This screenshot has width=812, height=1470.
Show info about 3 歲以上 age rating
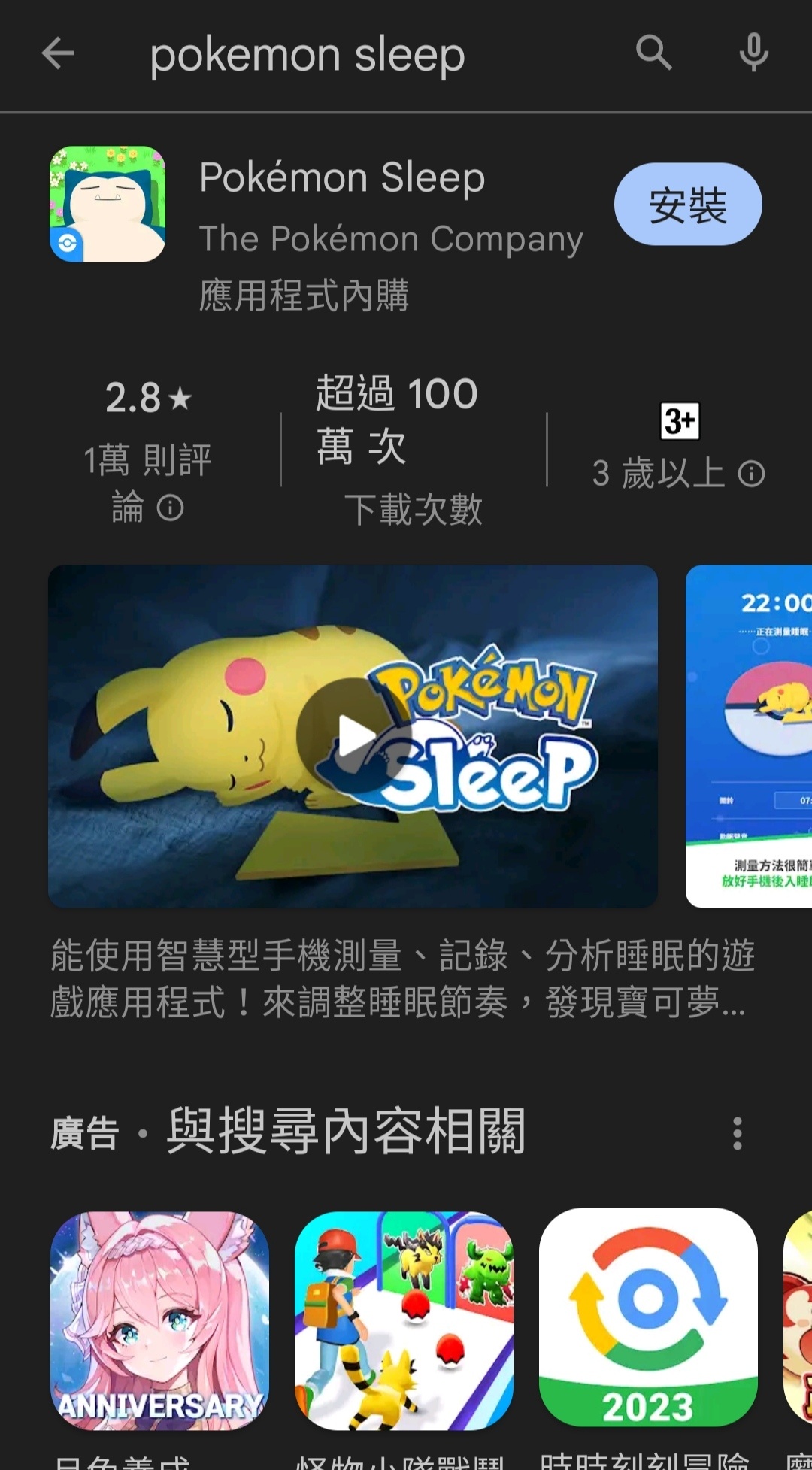pos(752,474)
